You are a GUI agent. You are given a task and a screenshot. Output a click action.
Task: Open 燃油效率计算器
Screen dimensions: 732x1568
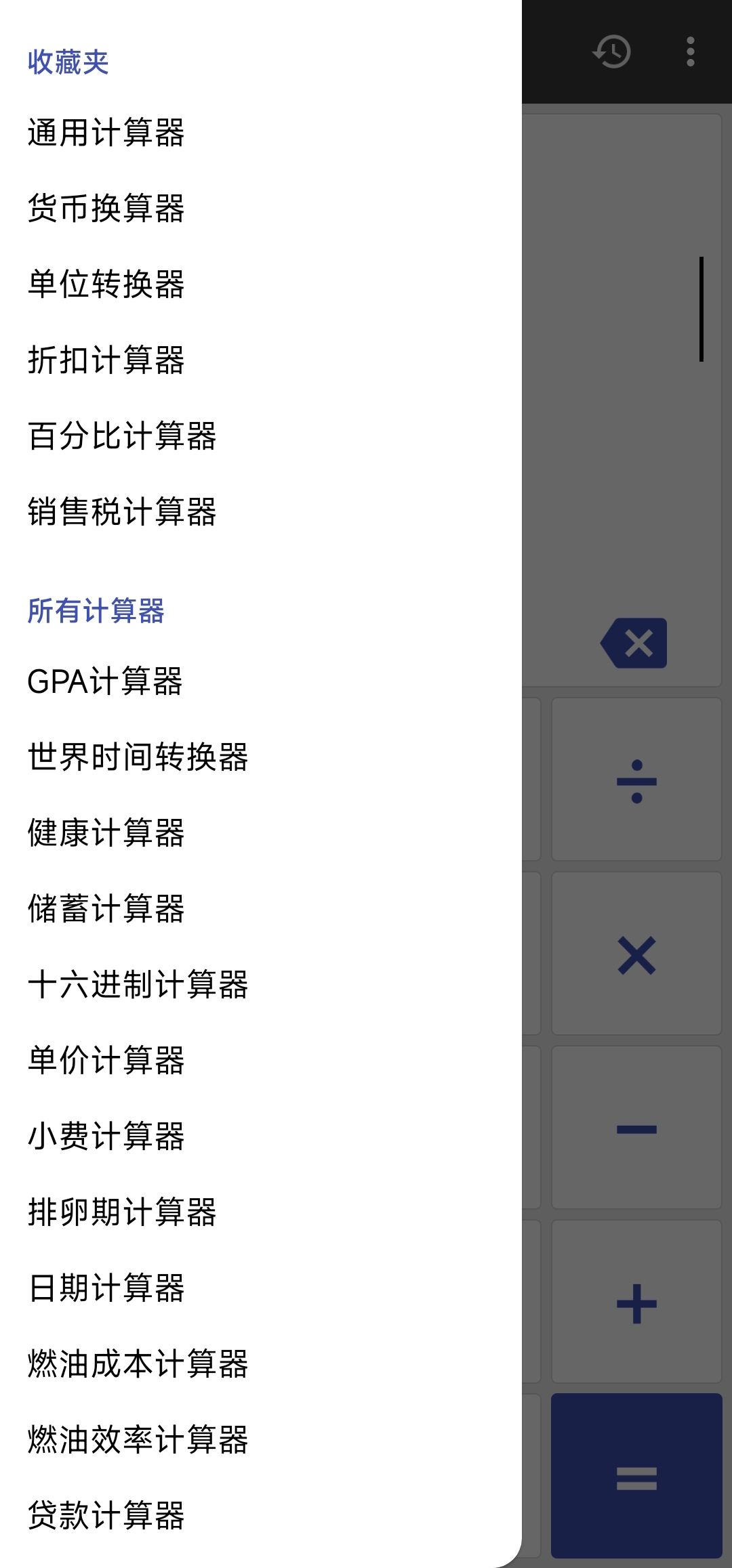138,1439
